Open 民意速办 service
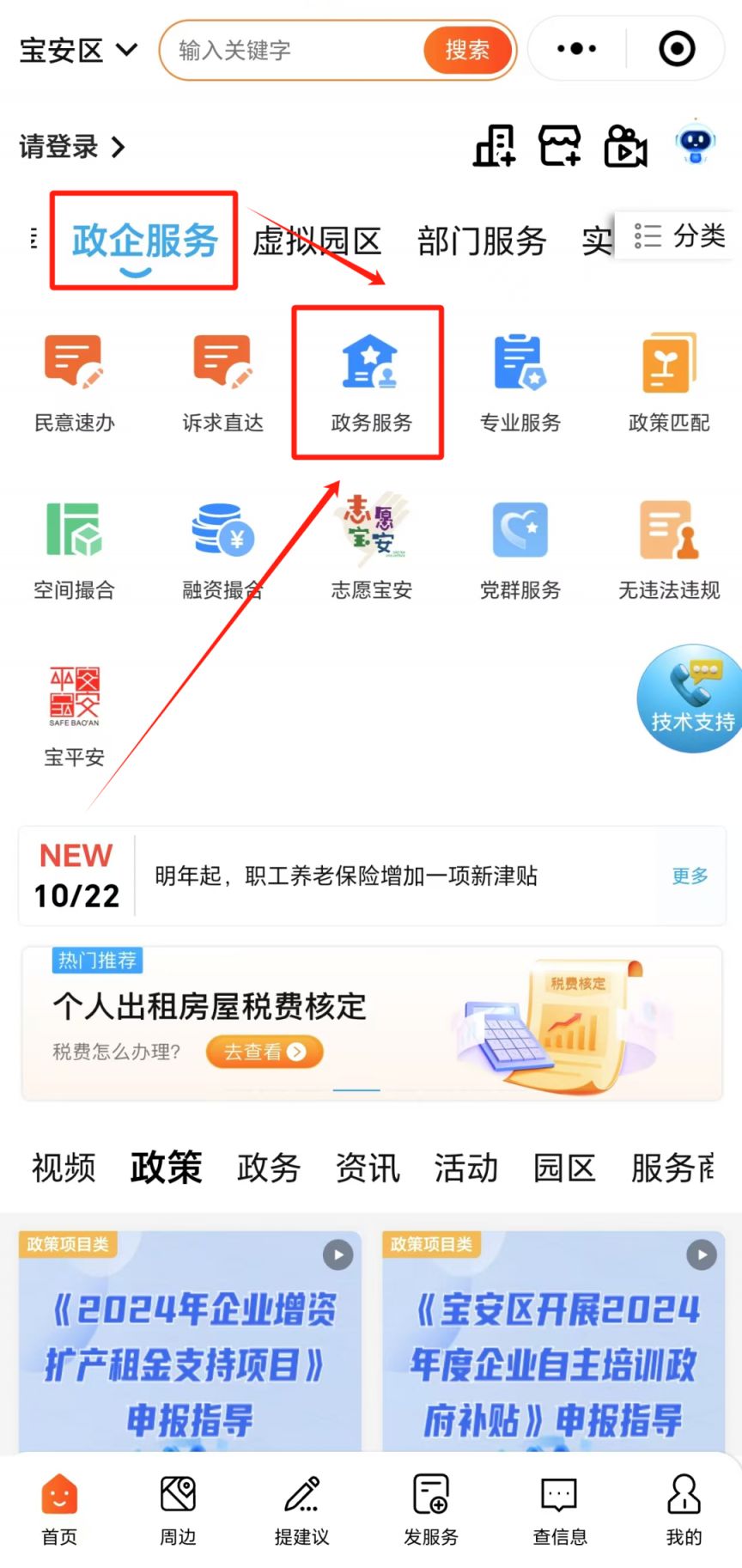Viewport: 742px width, 1568px height. pos(74,382)
